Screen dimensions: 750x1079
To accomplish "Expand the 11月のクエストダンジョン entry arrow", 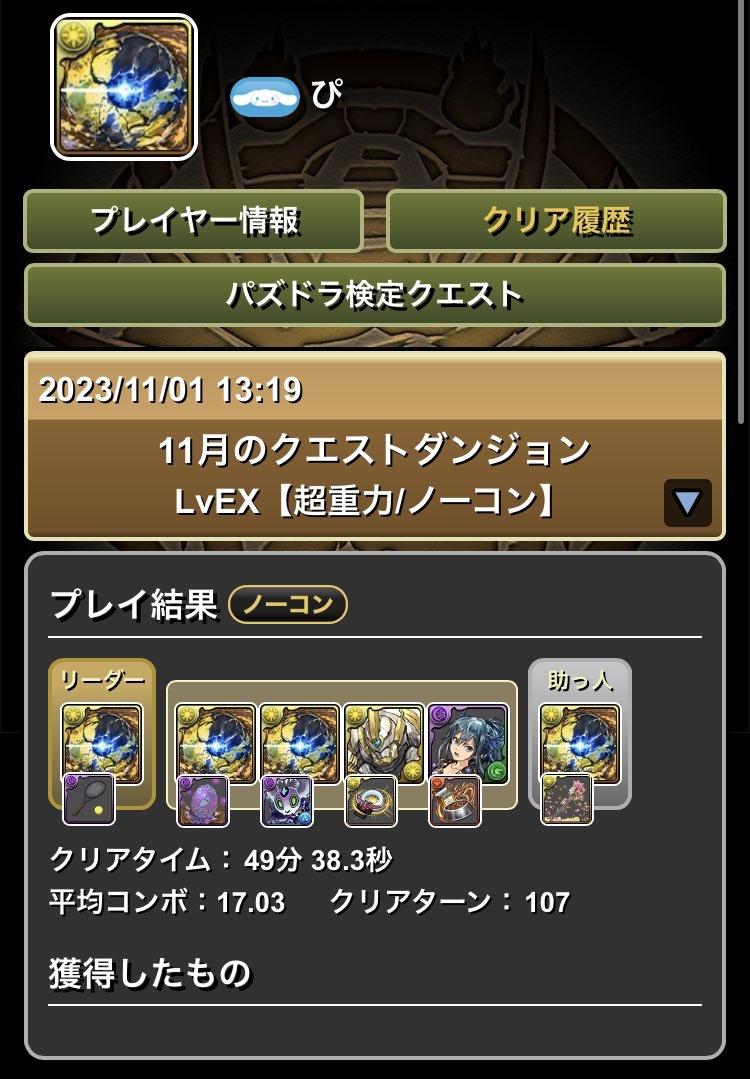I will [688, 503].
